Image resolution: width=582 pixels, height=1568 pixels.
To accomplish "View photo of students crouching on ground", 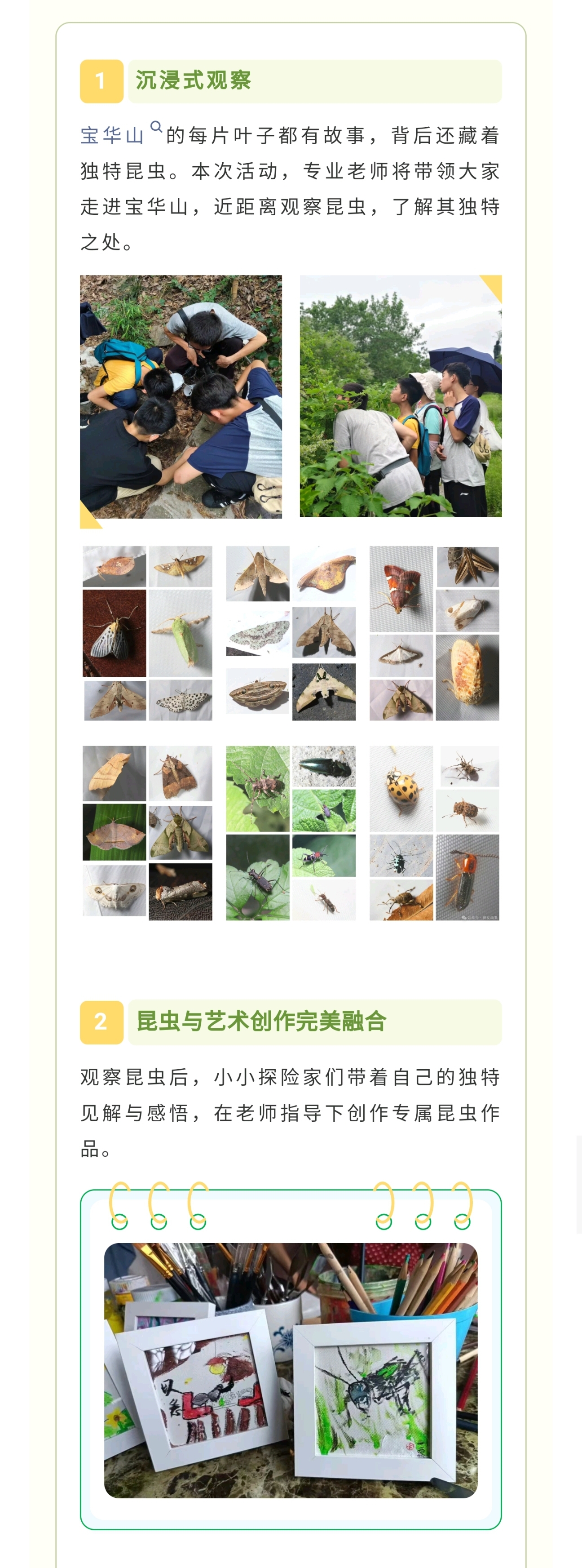I will (181, 396).
